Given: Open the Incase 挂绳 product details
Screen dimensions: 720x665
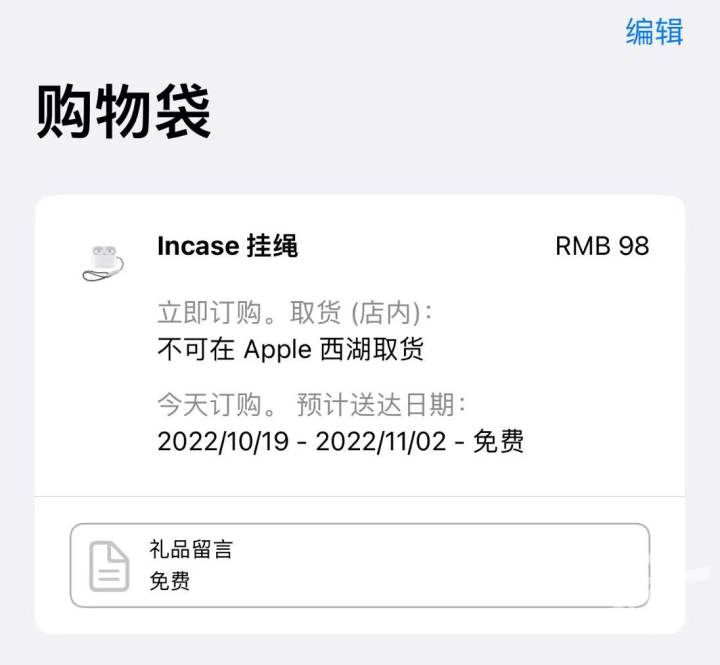Looking at the screenshot, I should coord(227,246).
